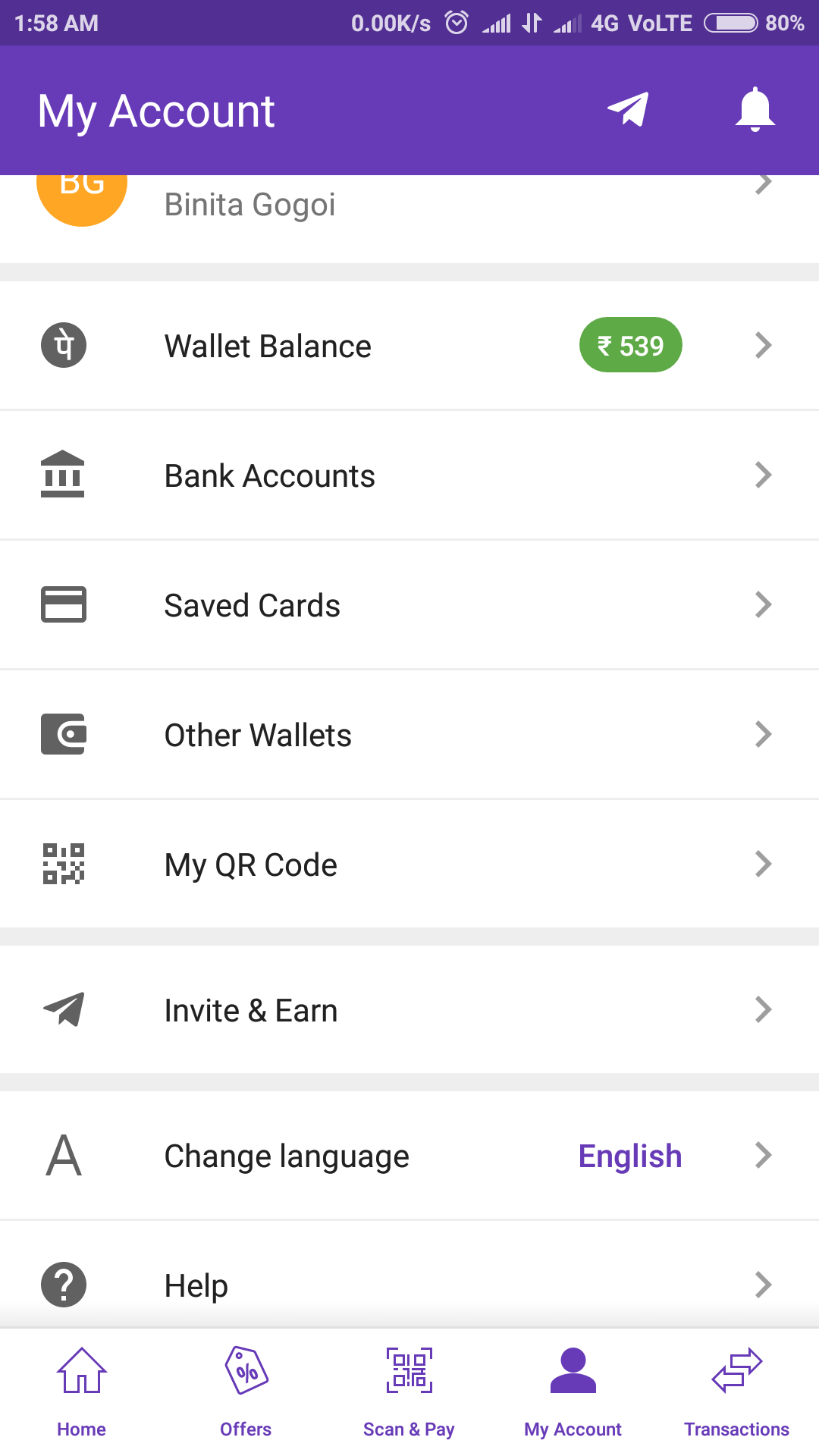This screenshot has width=819, height=1456.
Task: Tap the paper plane icon in header
Action: [x=628, y=110]
